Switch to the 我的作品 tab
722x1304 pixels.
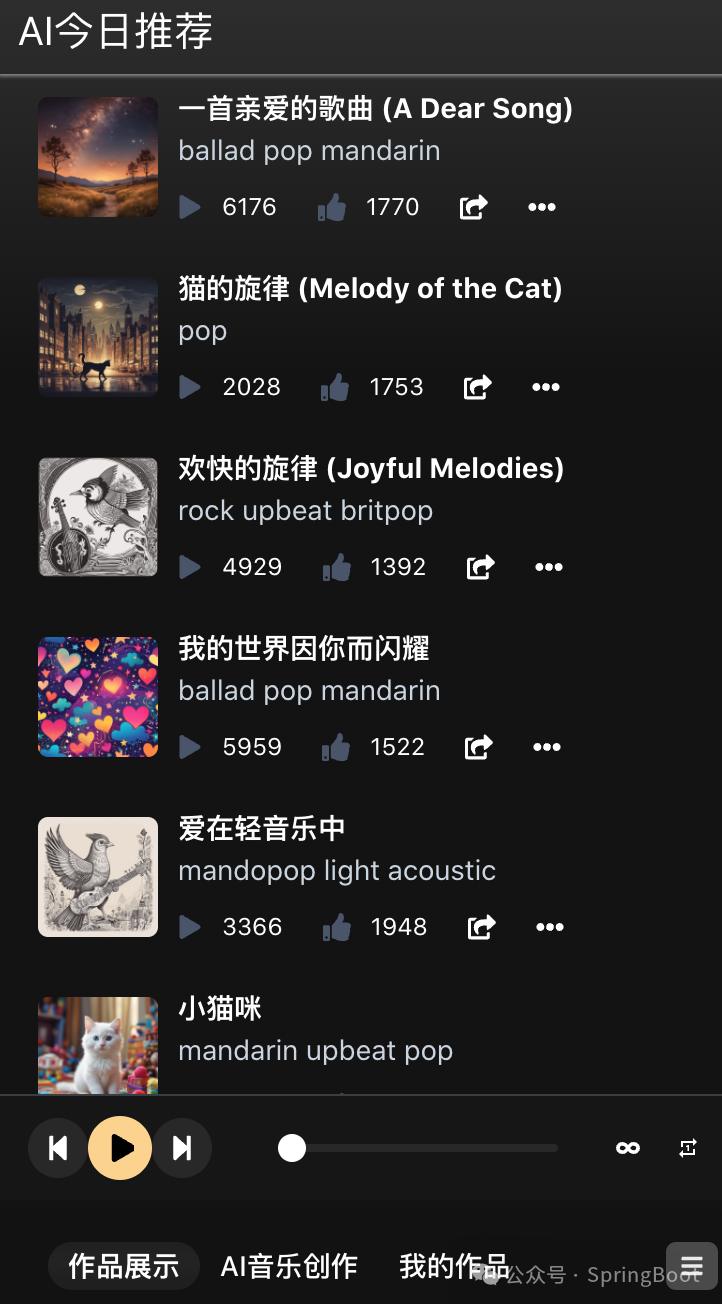[x=453, y=1266]
